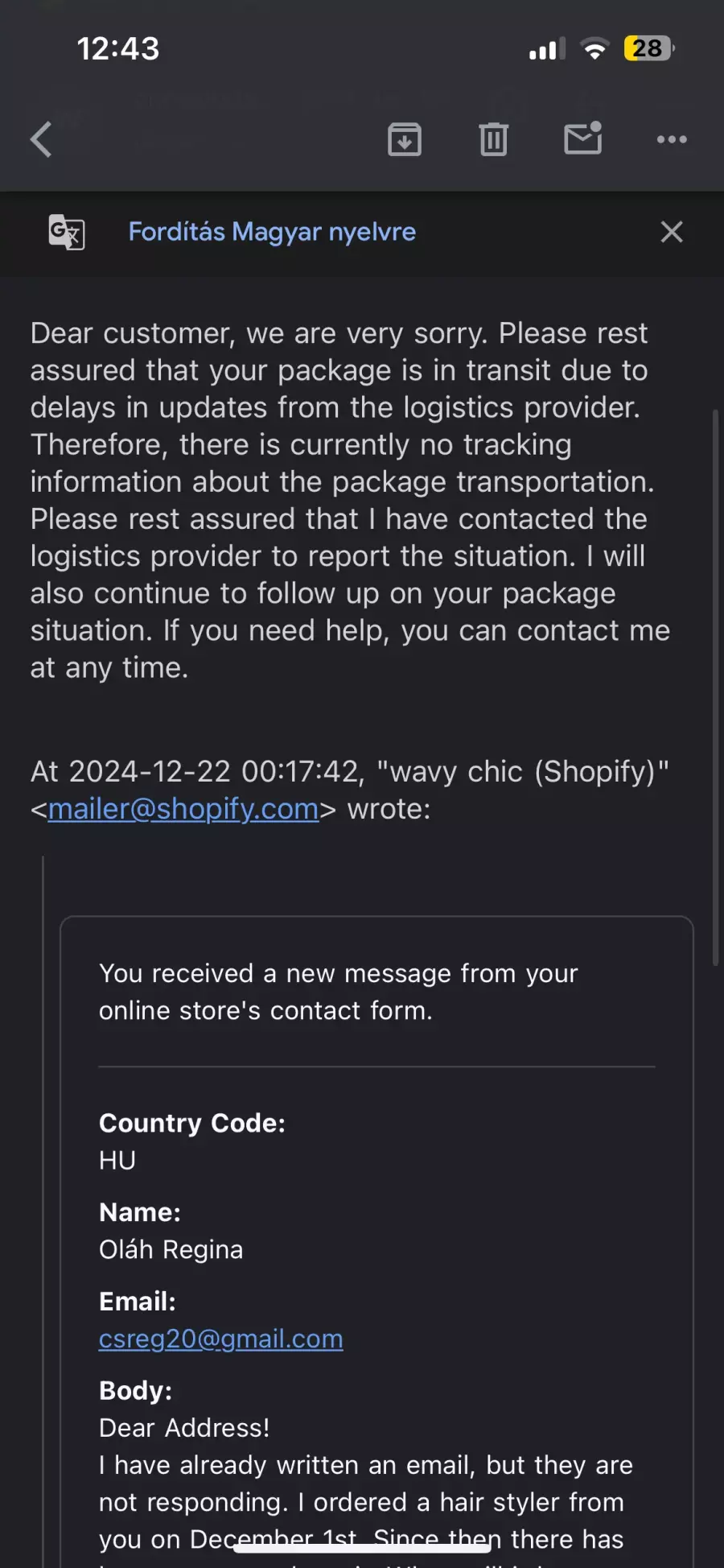Translate message with Fordítás Magyar nyelvre
The width and height of the screenshot is (724, 1568).
[272, 232]
